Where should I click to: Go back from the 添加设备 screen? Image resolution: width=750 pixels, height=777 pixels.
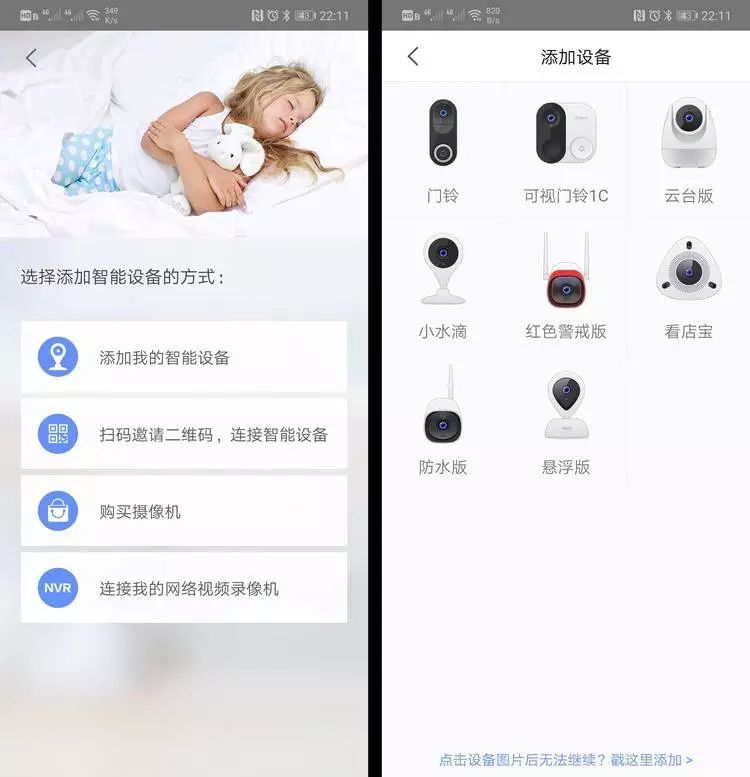click(x=413, y=57)
